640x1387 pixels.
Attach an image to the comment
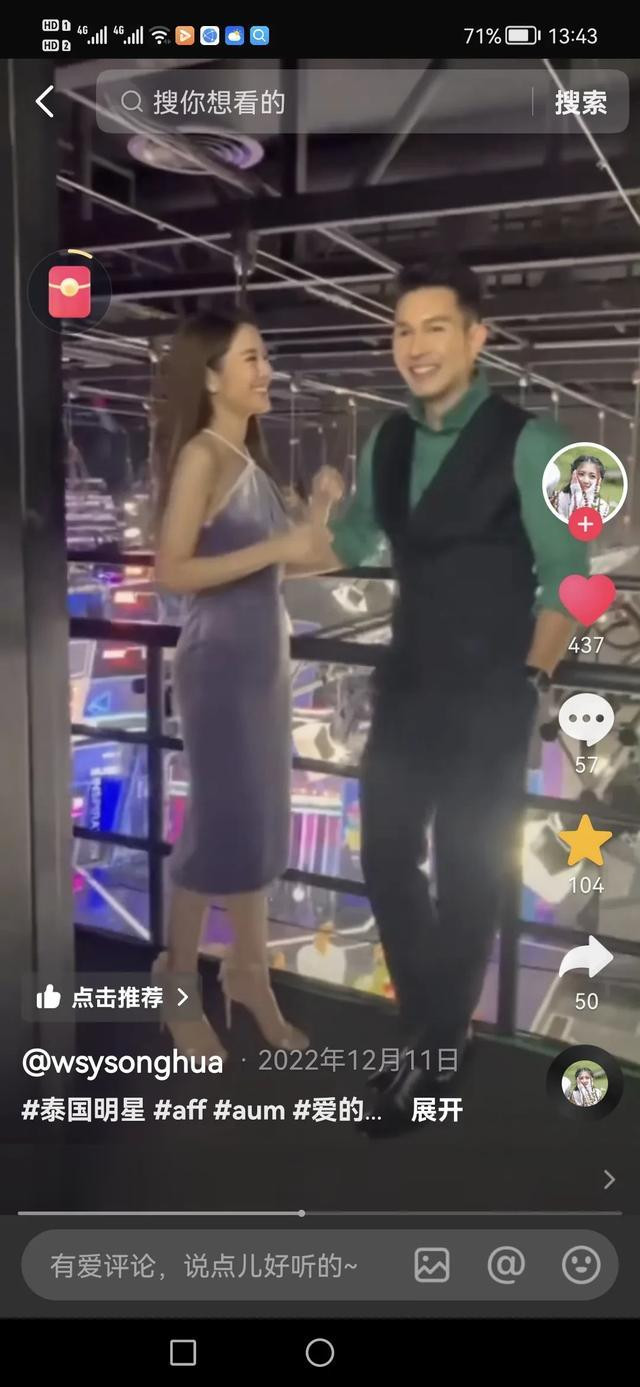tap(432, 1265)
